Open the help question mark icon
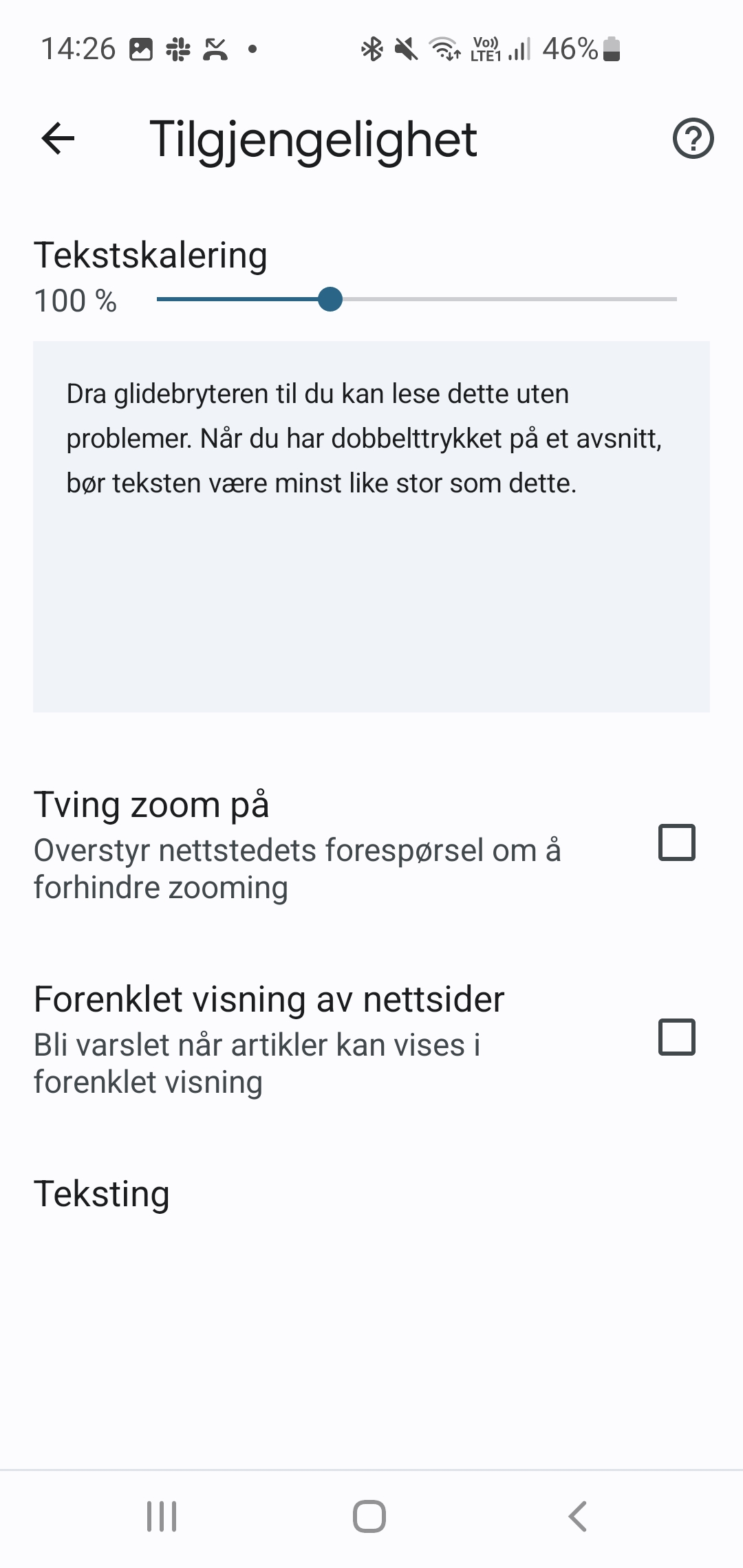 pyautogui.click(x=693, y=139)
